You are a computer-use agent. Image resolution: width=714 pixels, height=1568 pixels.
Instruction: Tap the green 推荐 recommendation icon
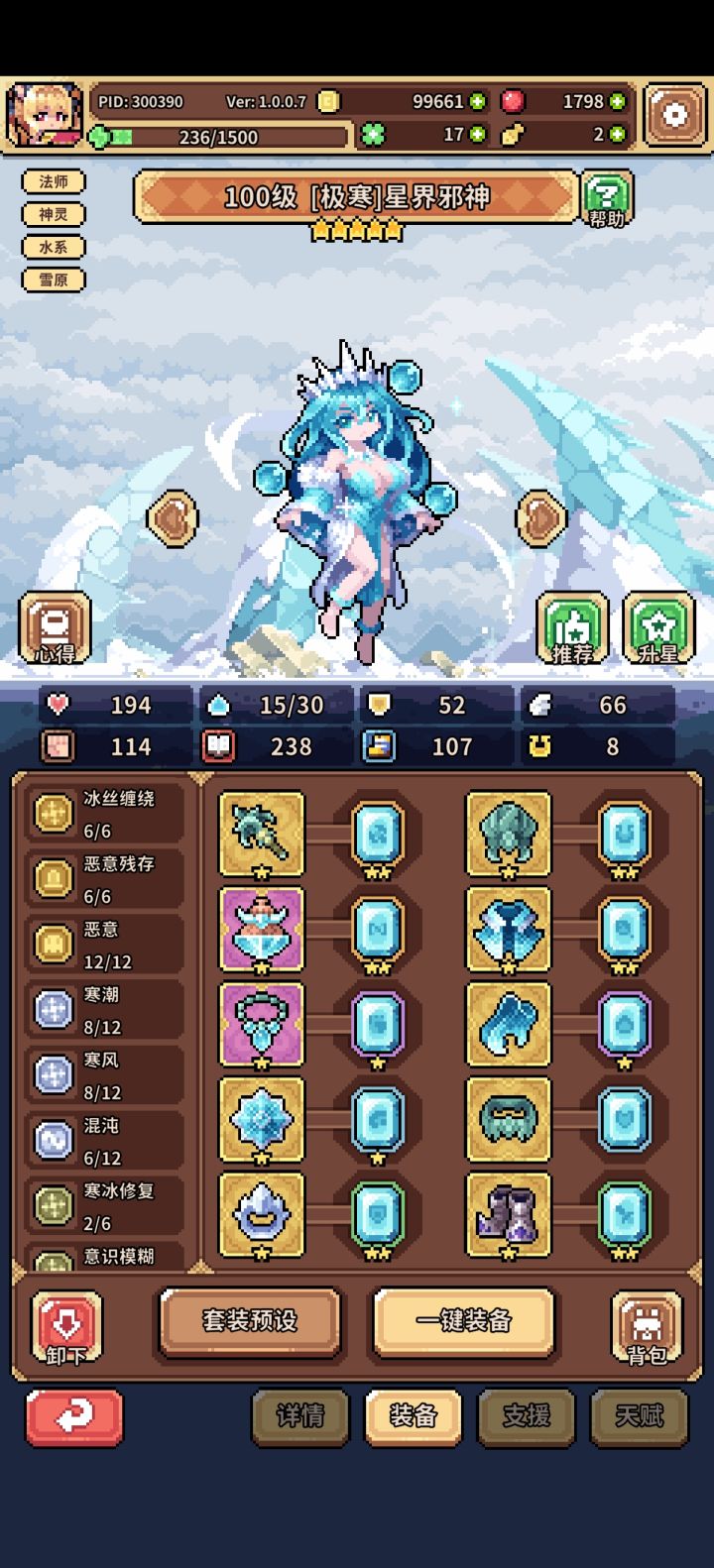point(570,626)
